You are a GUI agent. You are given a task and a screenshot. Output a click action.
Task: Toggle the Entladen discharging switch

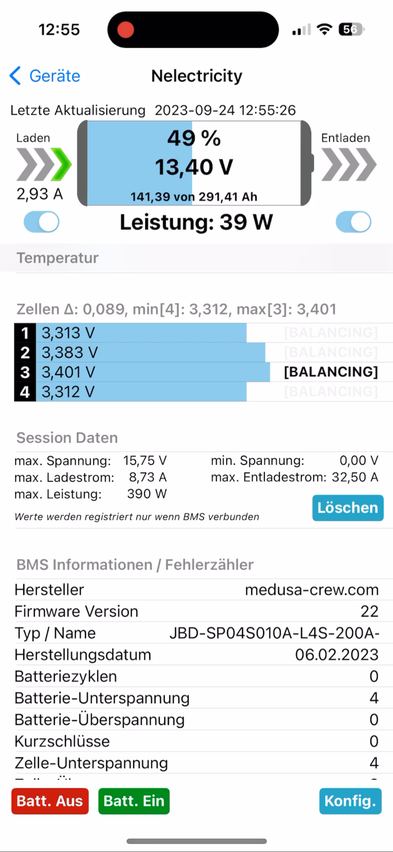point(353,222)
